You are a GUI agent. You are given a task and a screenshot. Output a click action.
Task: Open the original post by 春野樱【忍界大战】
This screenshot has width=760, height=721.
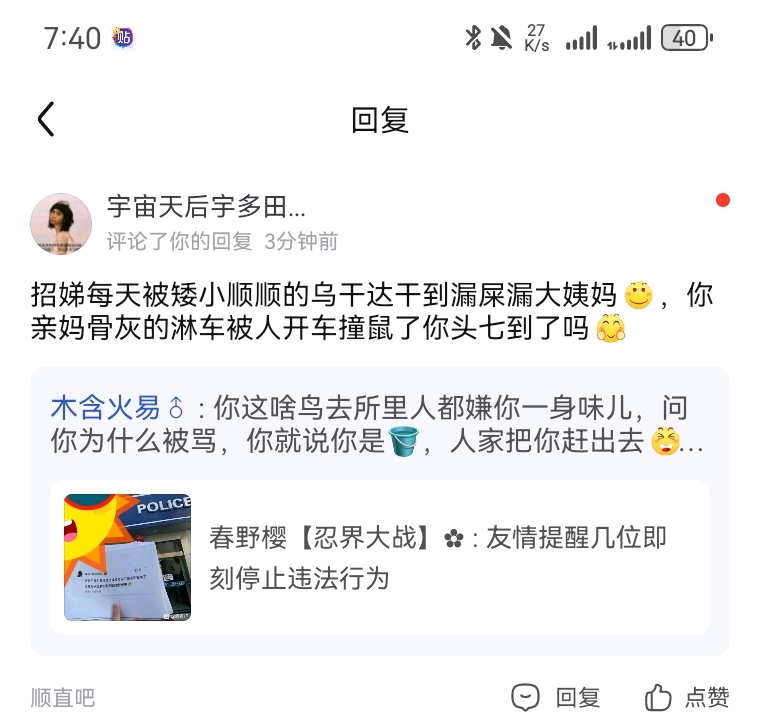380,557
